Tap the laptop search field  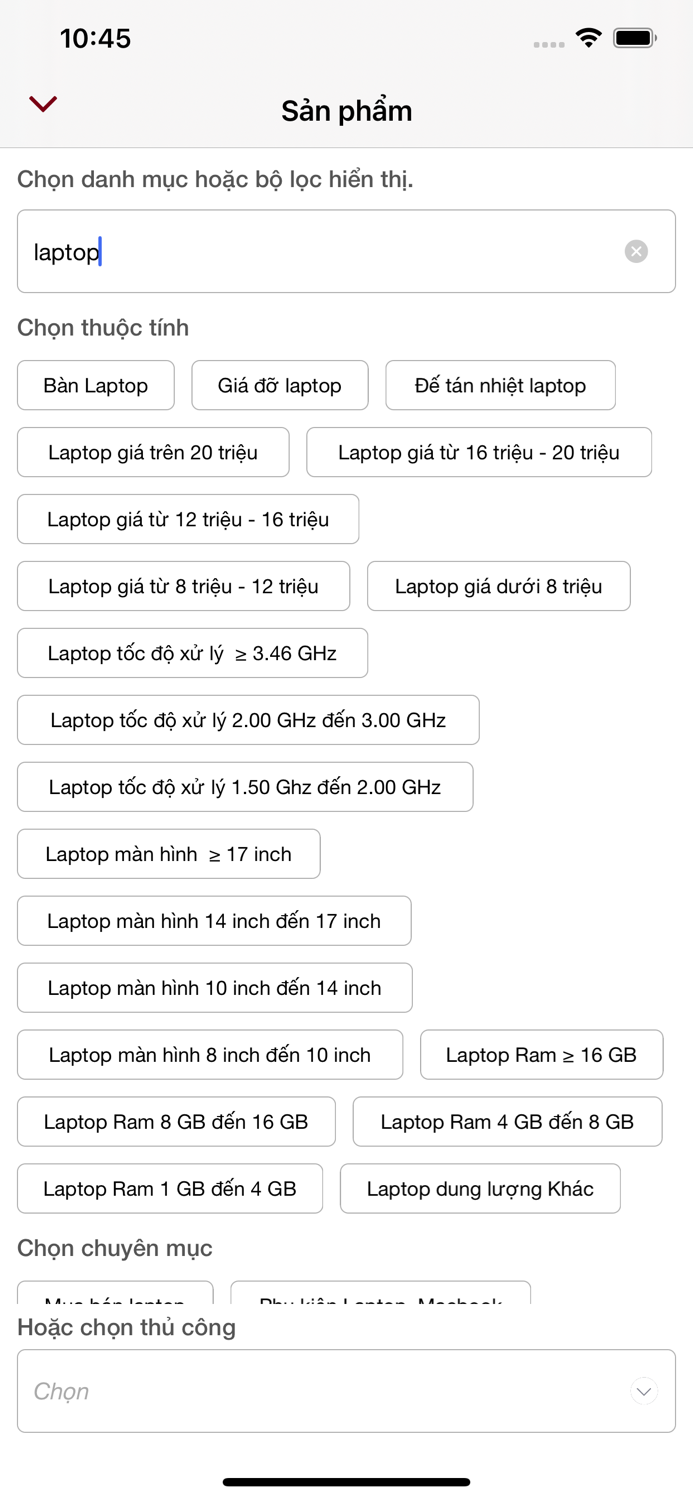click(320, 251)
